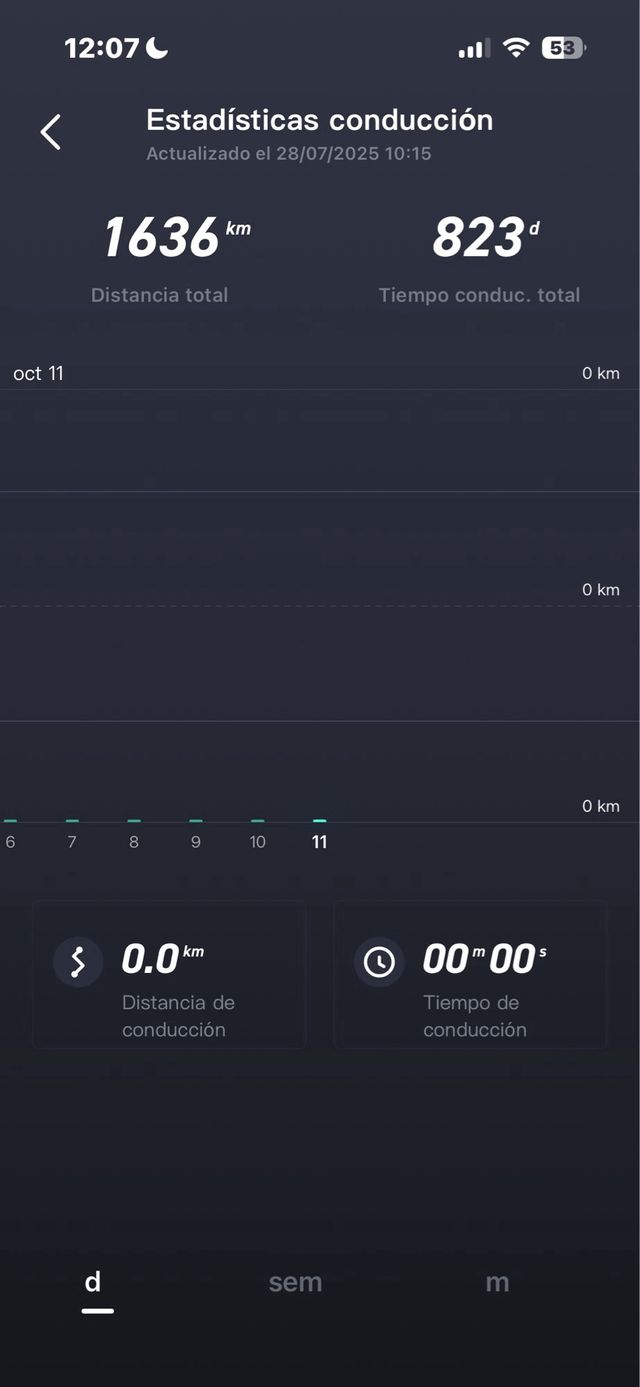Go back from Estadísticas conducción
Viewport: 640px width, 1387px height.
point(51,132)
